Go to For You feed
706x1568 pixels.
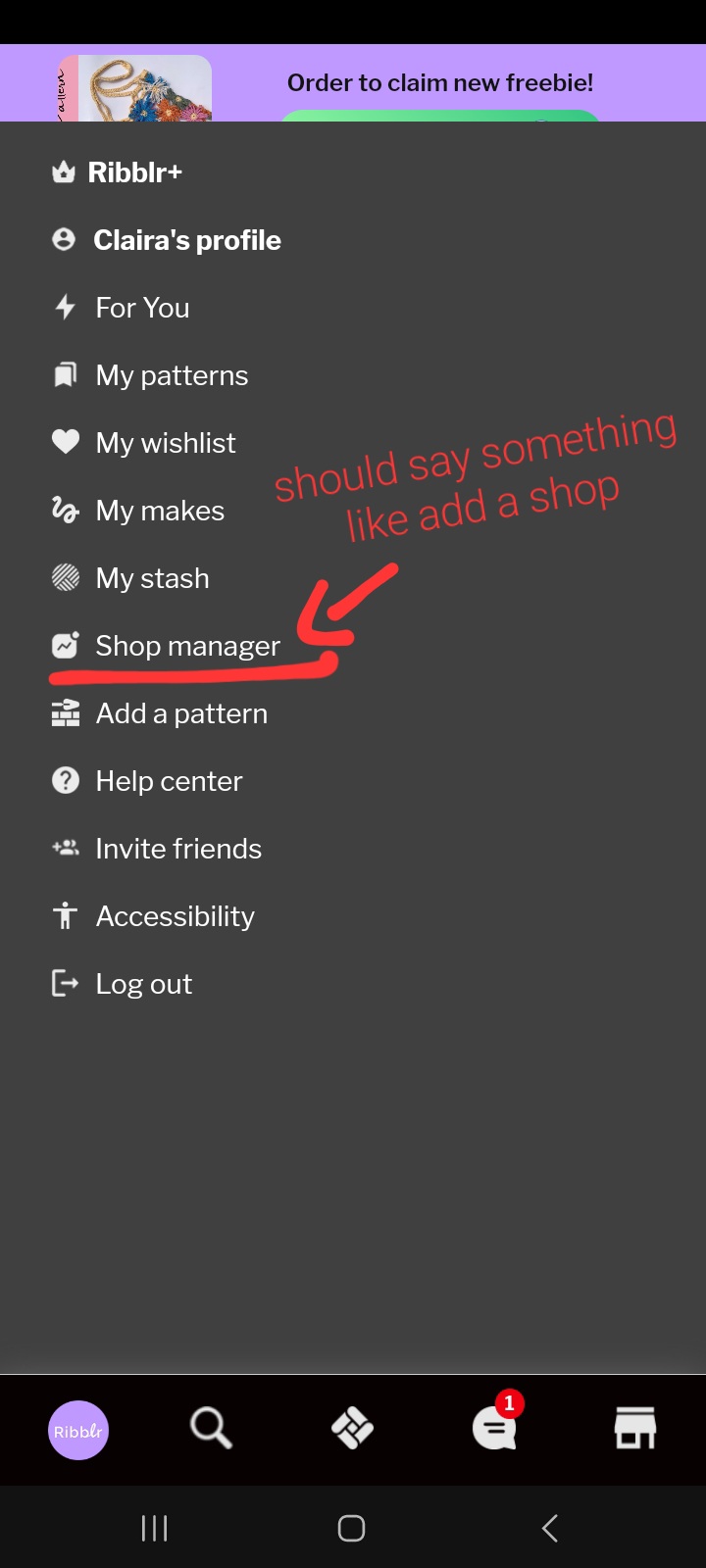tap(142, 308)
